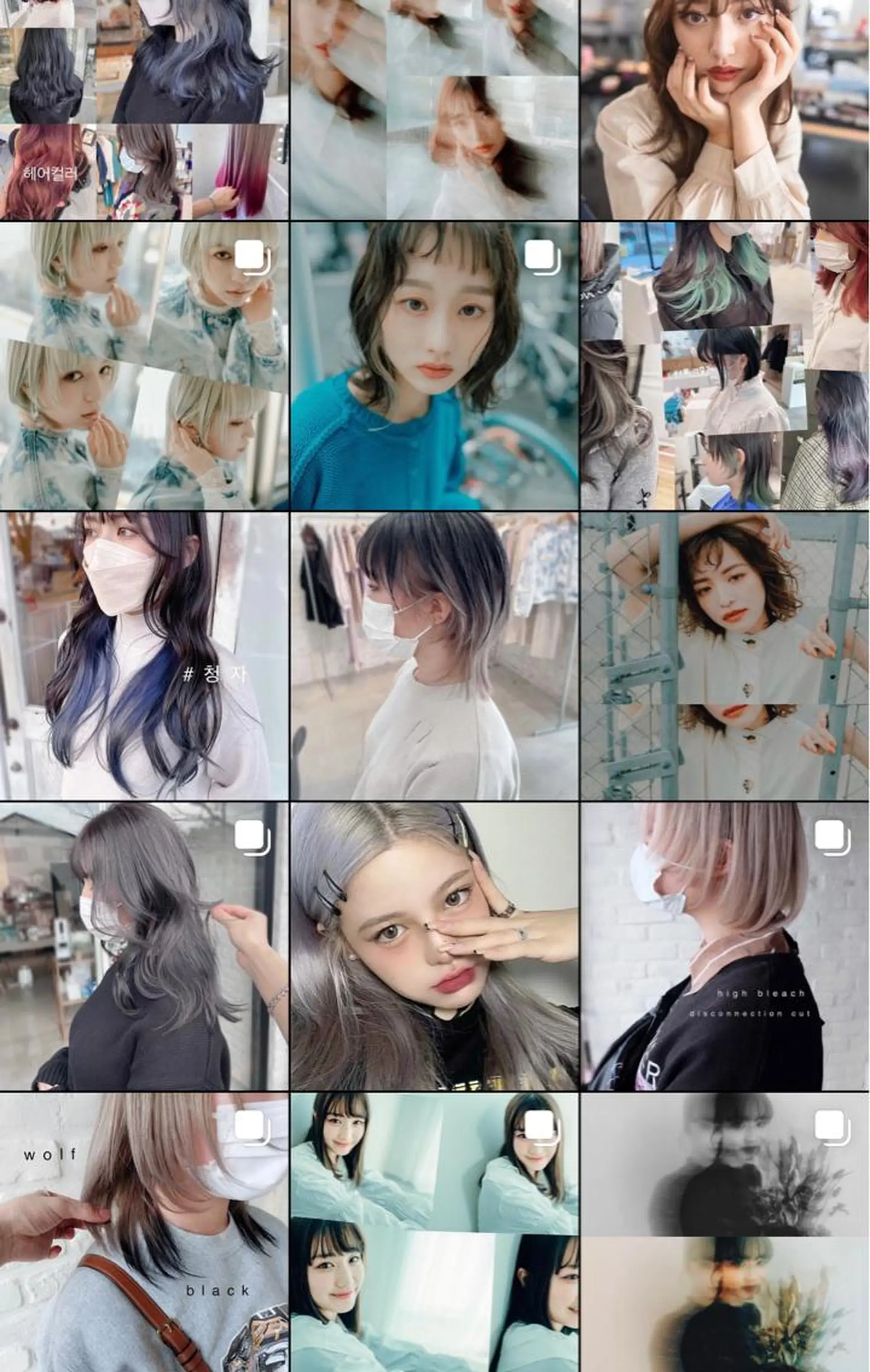View the blurred white-shirt collage post
Viewport: 870px width, 1372px height.
(435, 110)
